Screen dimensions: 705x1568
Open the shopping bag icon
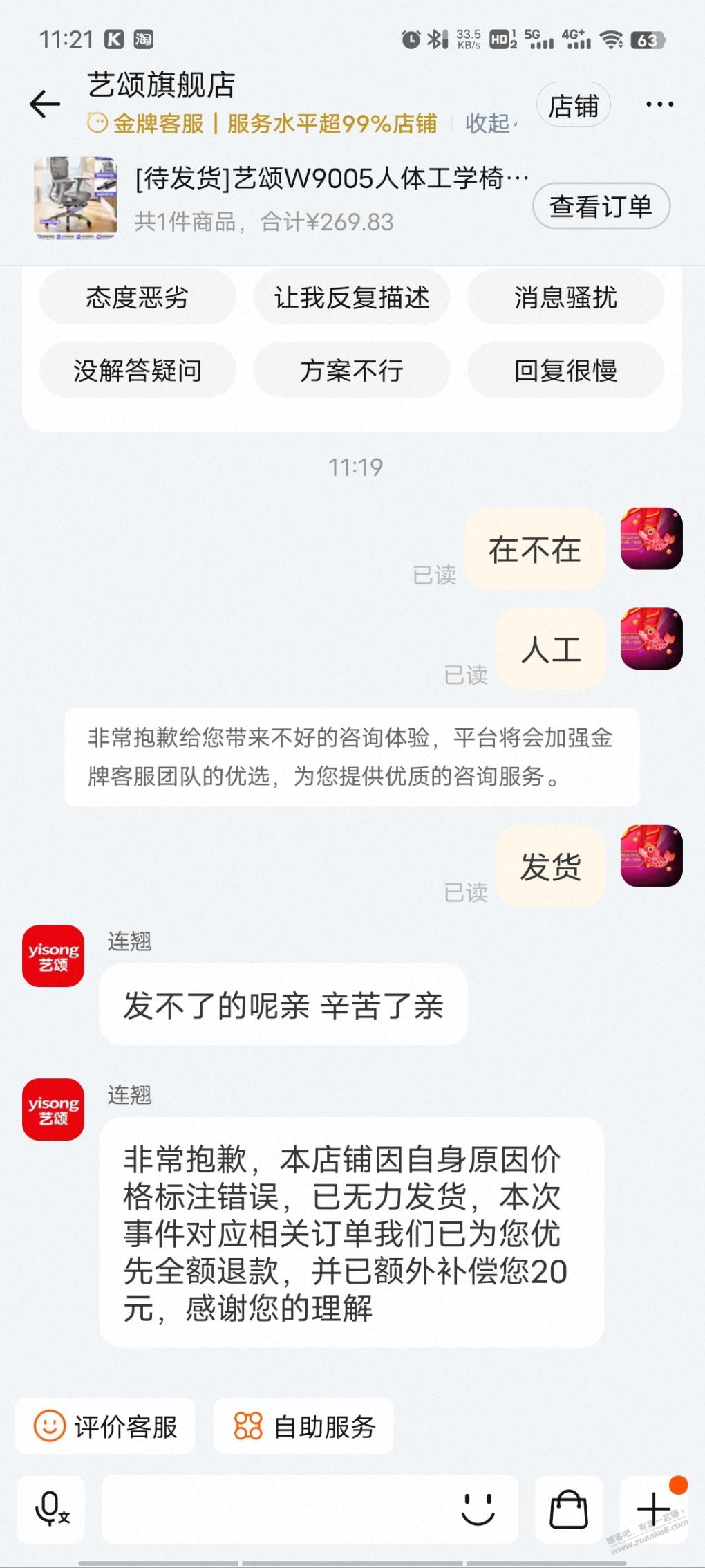point(568,1509)
